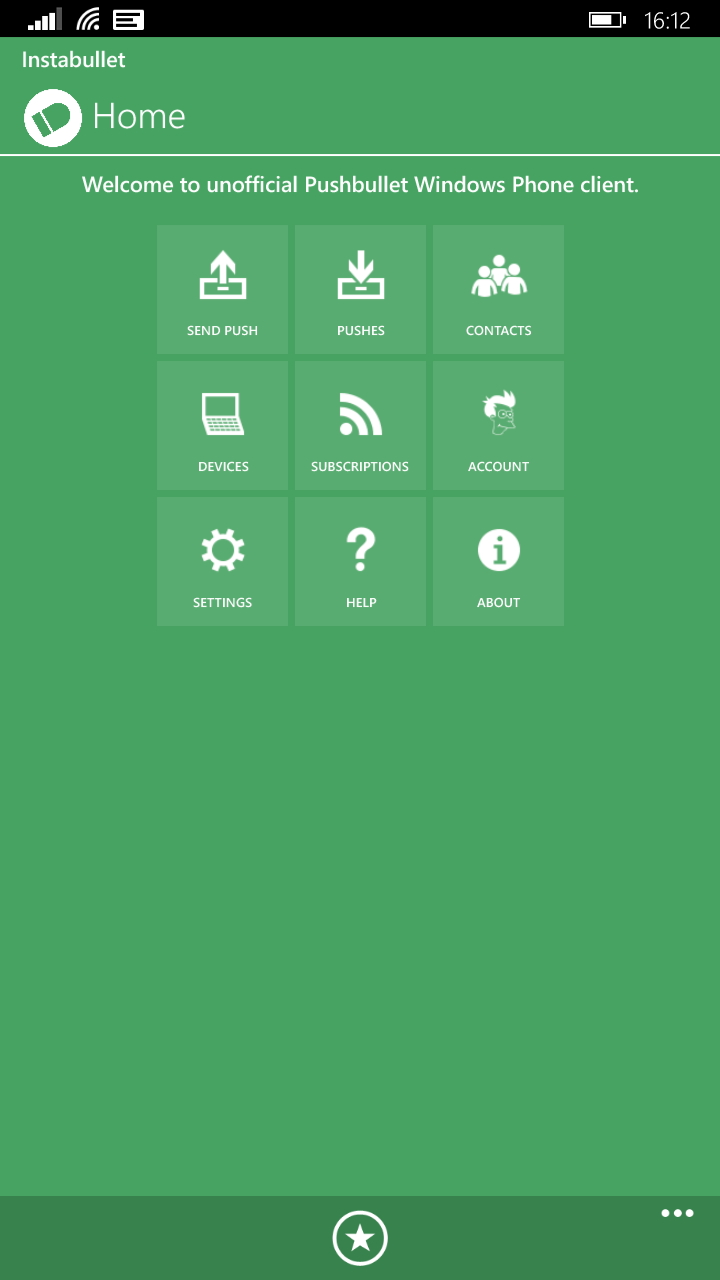Tap the welcome message text

pyautogui.click(x=360, y=185)
